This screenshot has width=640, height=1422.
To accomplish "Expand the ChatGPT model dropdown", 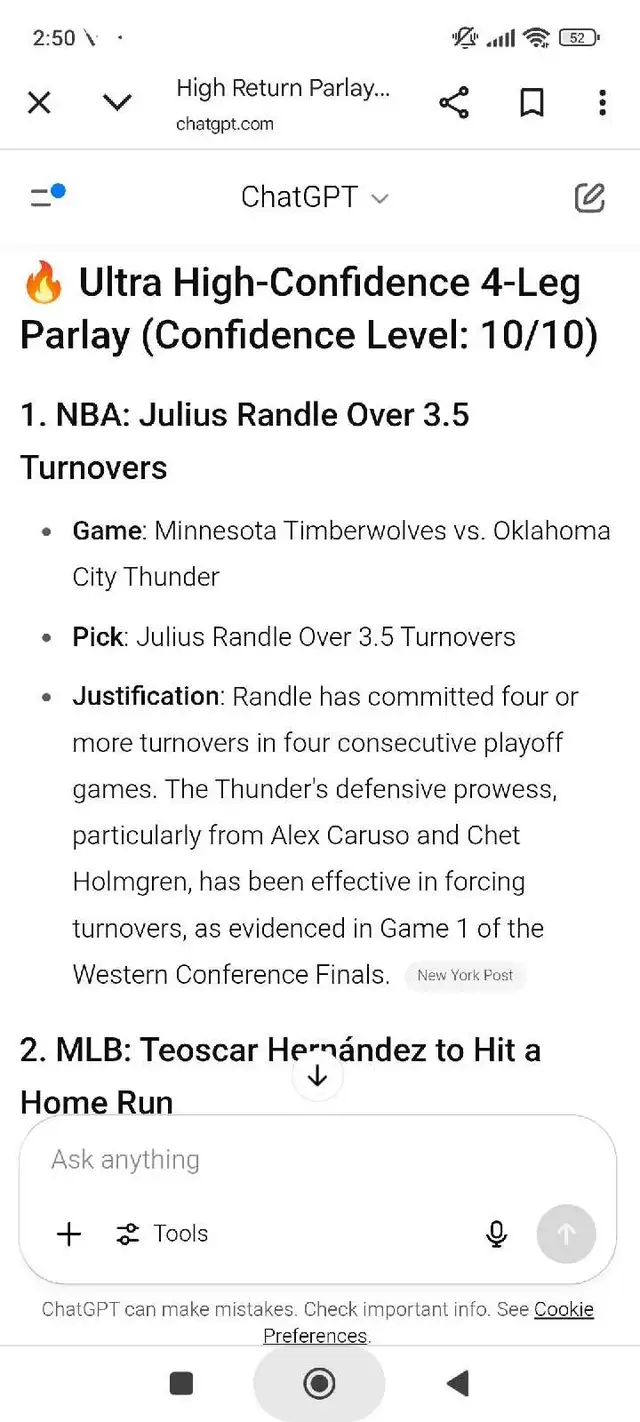I will tap(314, 197).
